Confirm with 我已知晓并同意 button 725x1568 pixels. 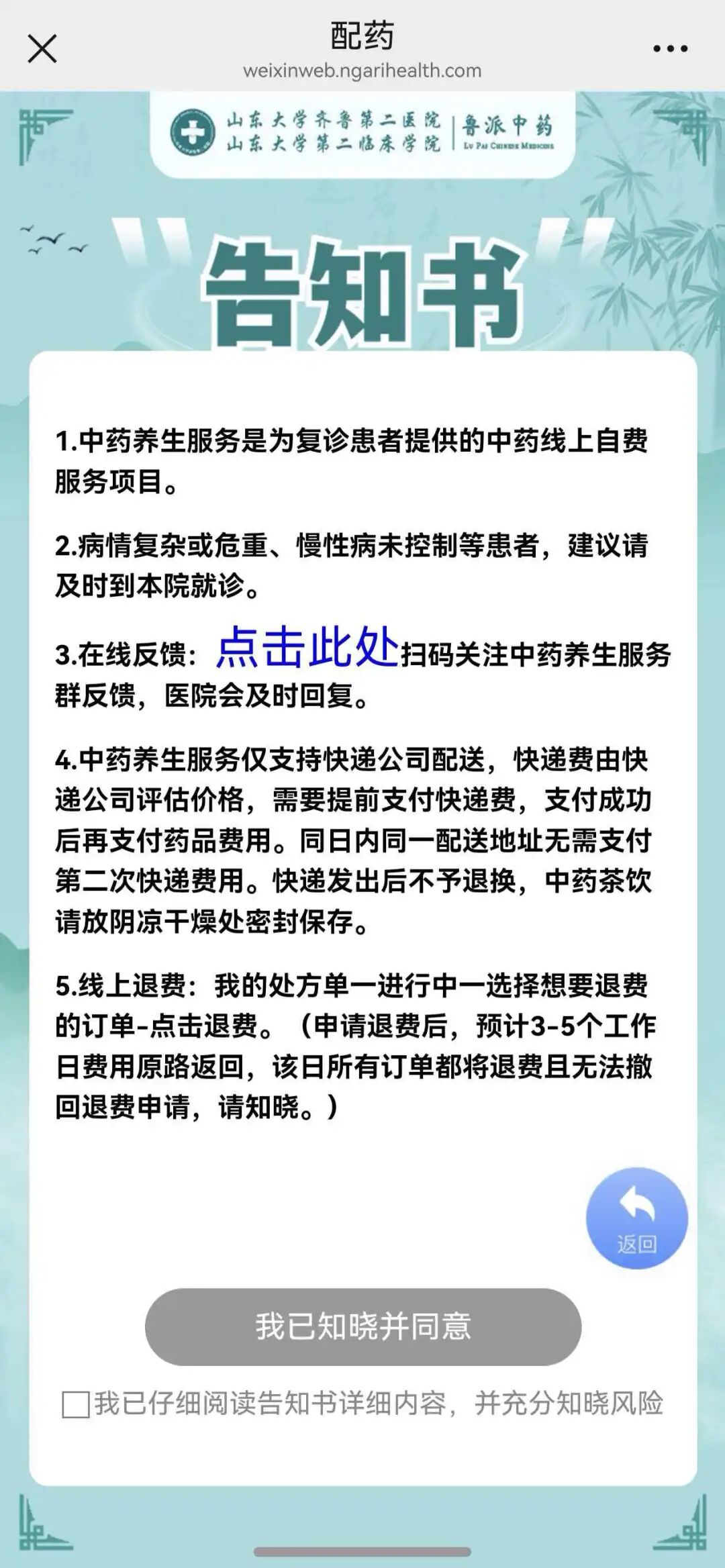click(362, 1326)
